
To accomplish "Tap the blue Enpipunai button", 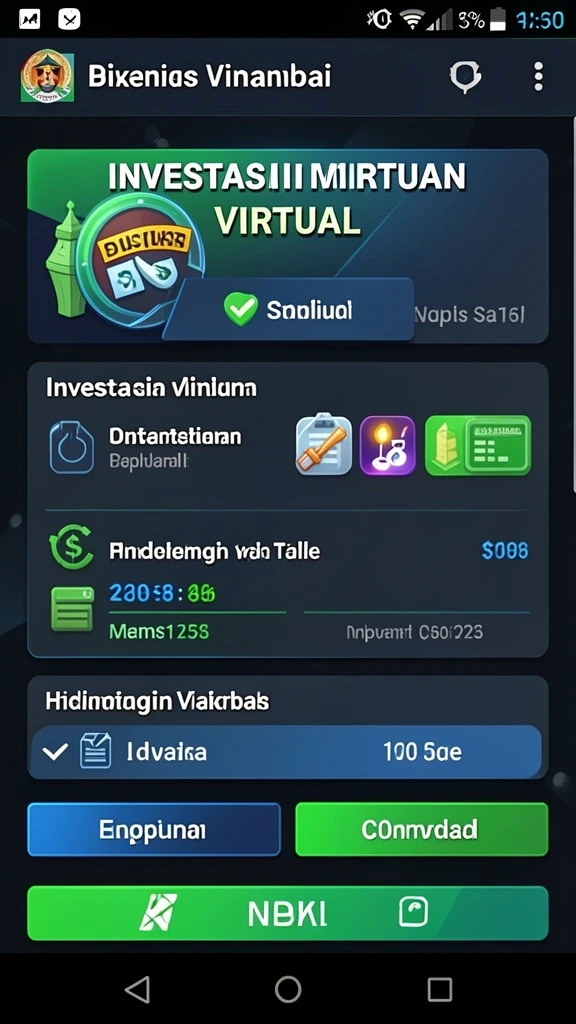I will coord(154,829).
